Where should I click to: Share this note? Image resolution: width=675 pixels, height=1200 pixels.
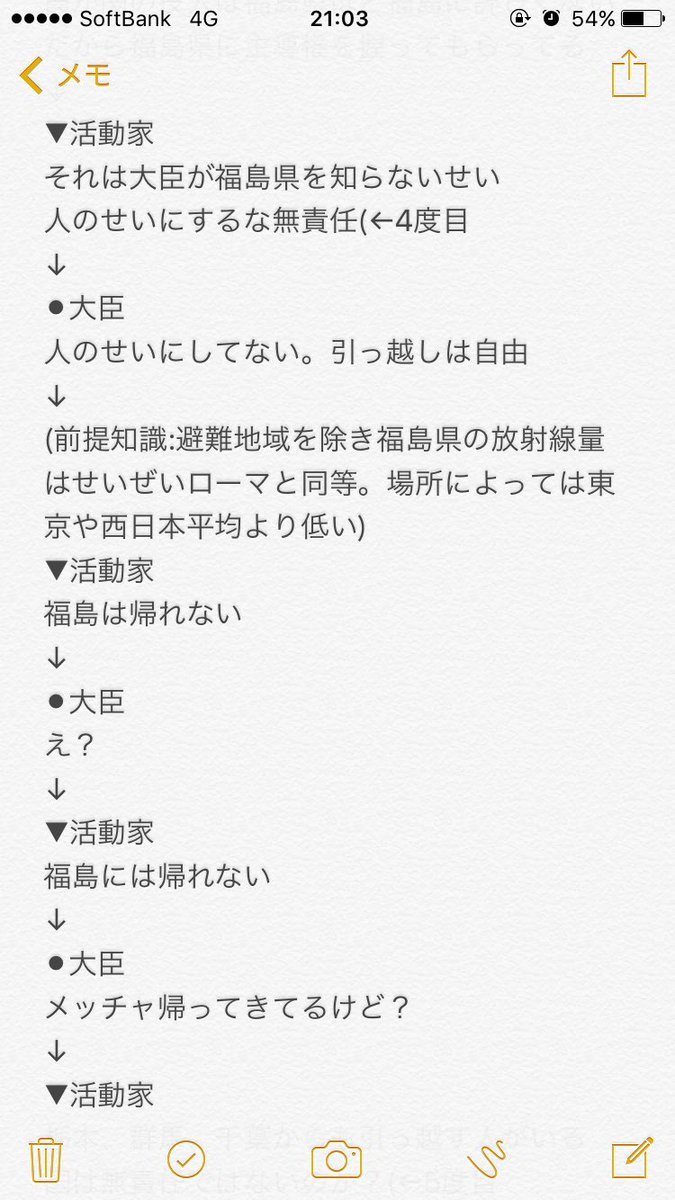coord(629,74)
